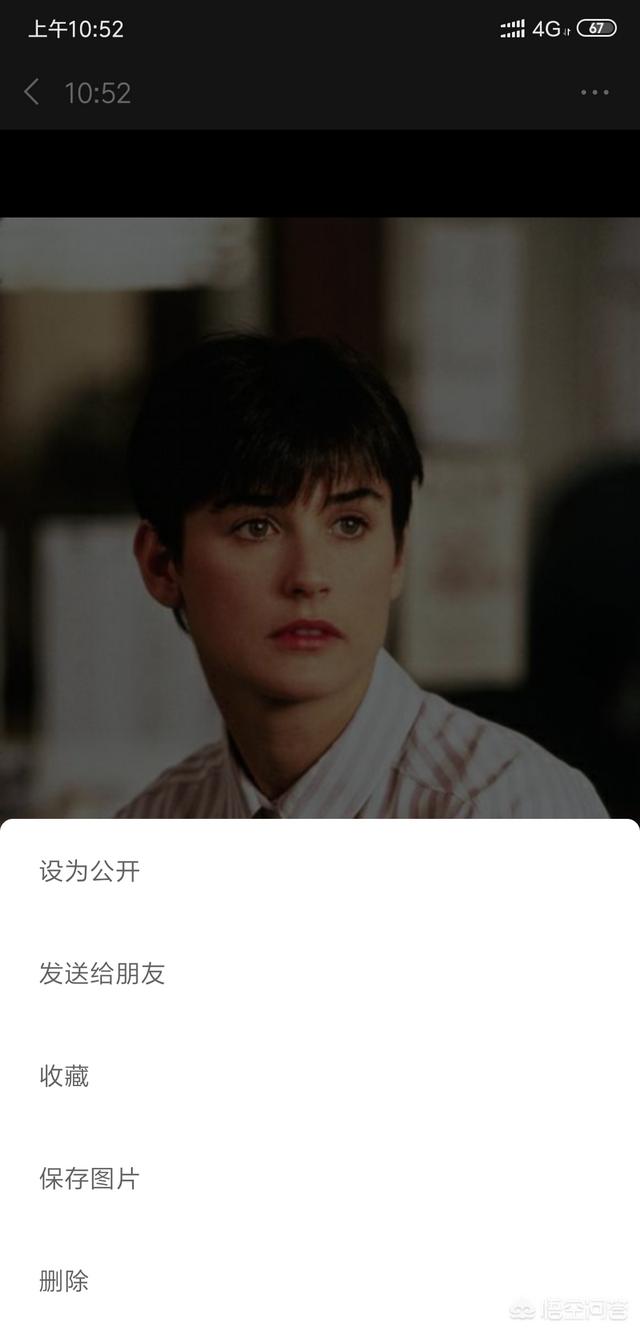Tap 收藏 to add to favorites
Screen dimensions: 640x1332
tap(64, 1077)
